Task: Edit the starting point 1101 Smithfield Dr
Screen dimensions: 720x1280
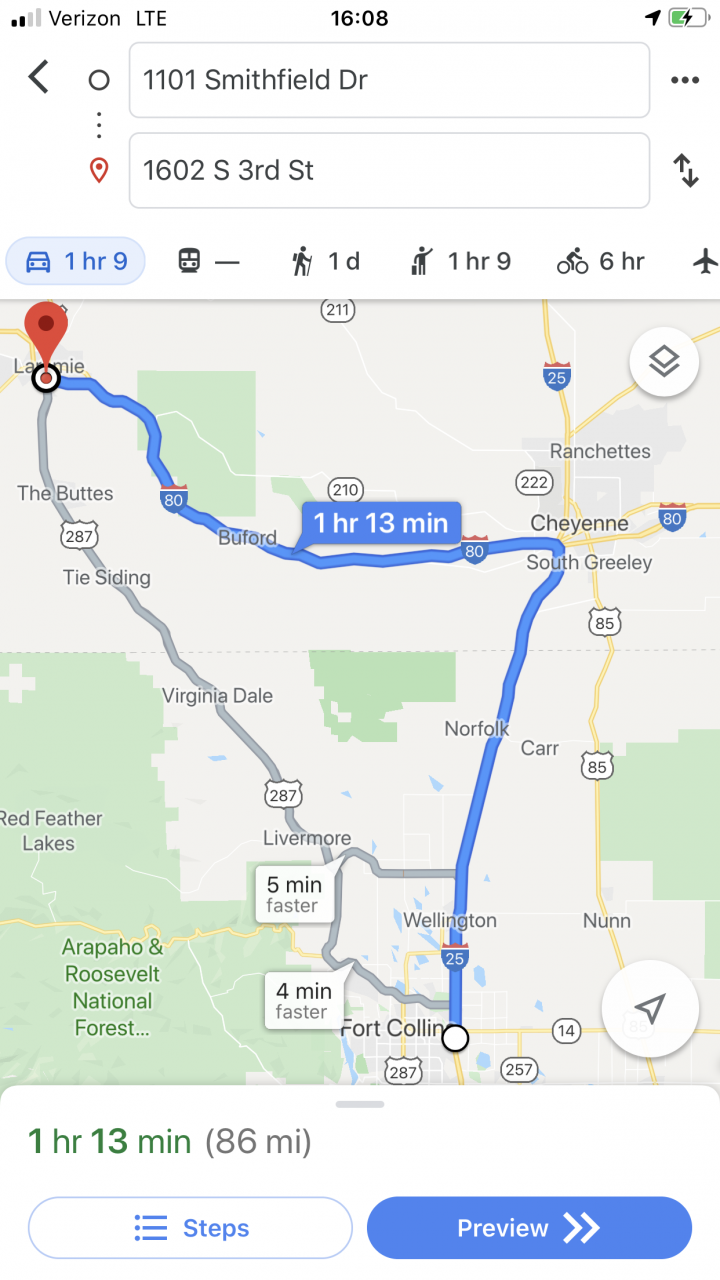Action: pyautogui.click(x=389, y=80)
